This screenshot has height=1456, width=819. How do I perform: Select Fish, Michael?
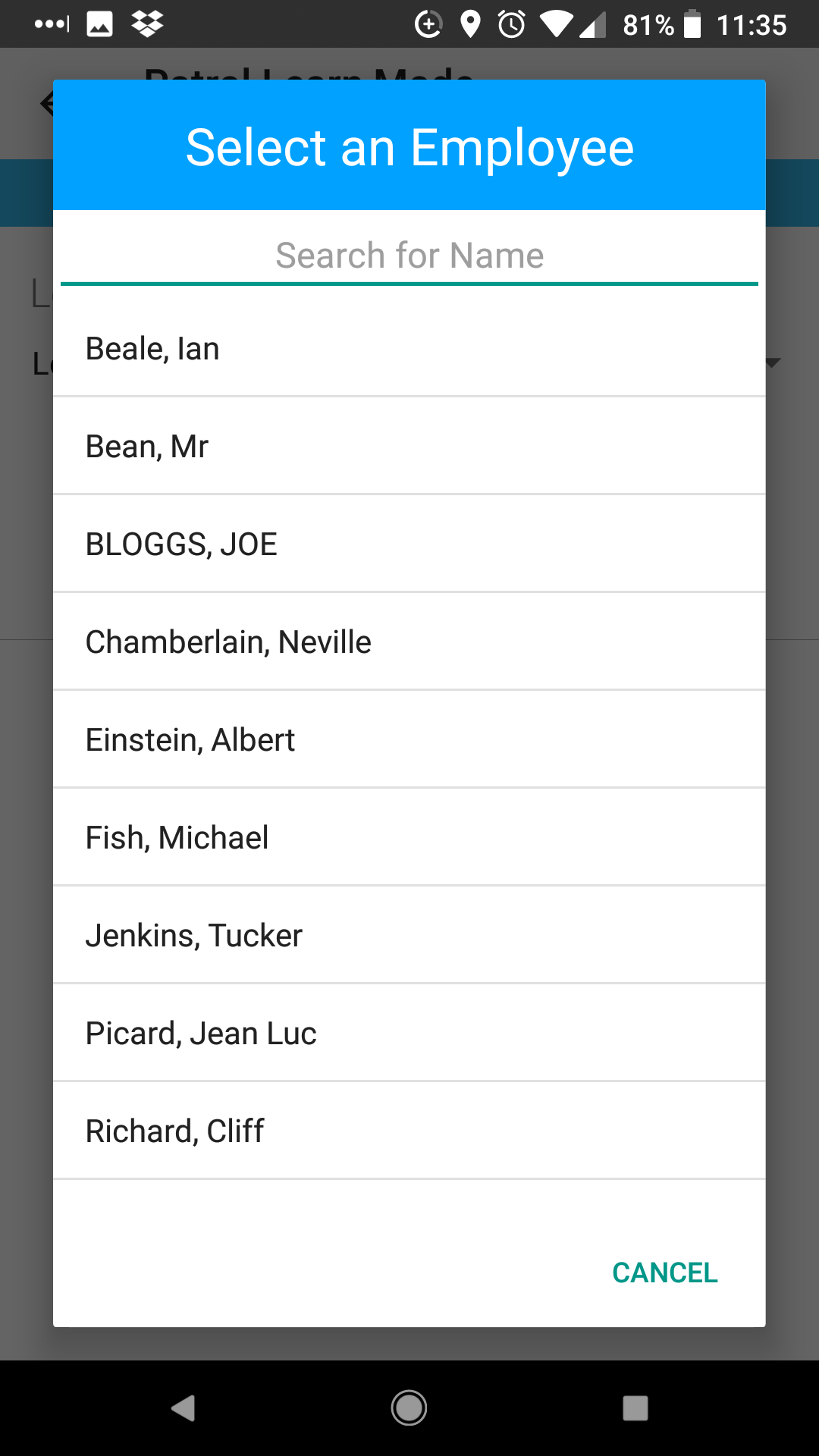pos(409,838)
